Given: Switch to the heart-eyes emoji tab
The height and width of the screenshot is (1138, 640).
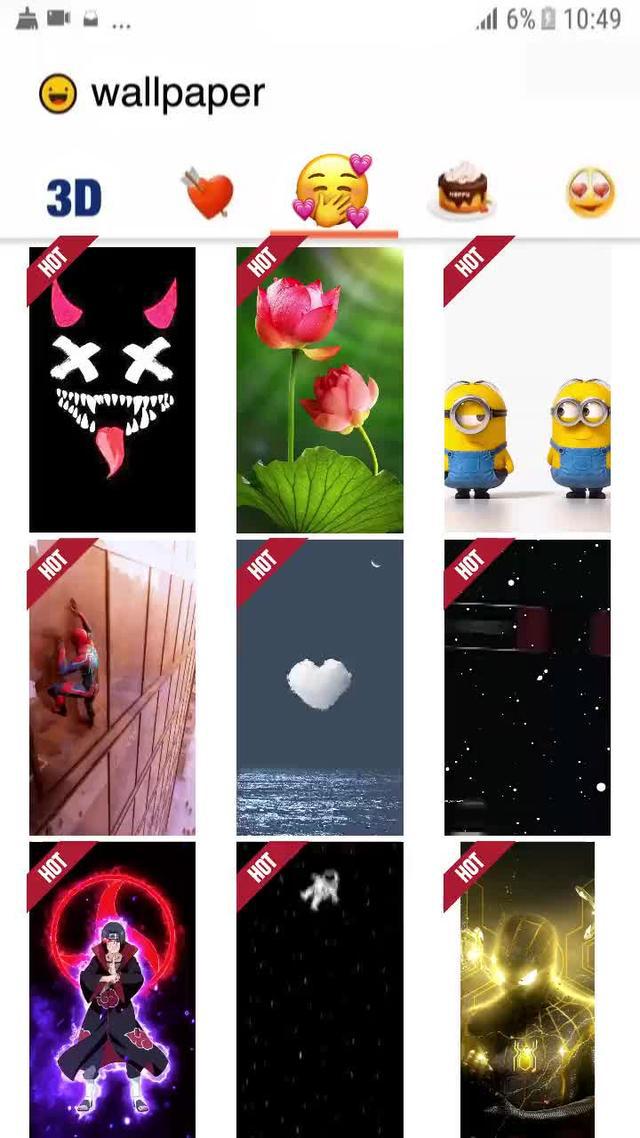Looking at the screenshot, I should point(591,193).
